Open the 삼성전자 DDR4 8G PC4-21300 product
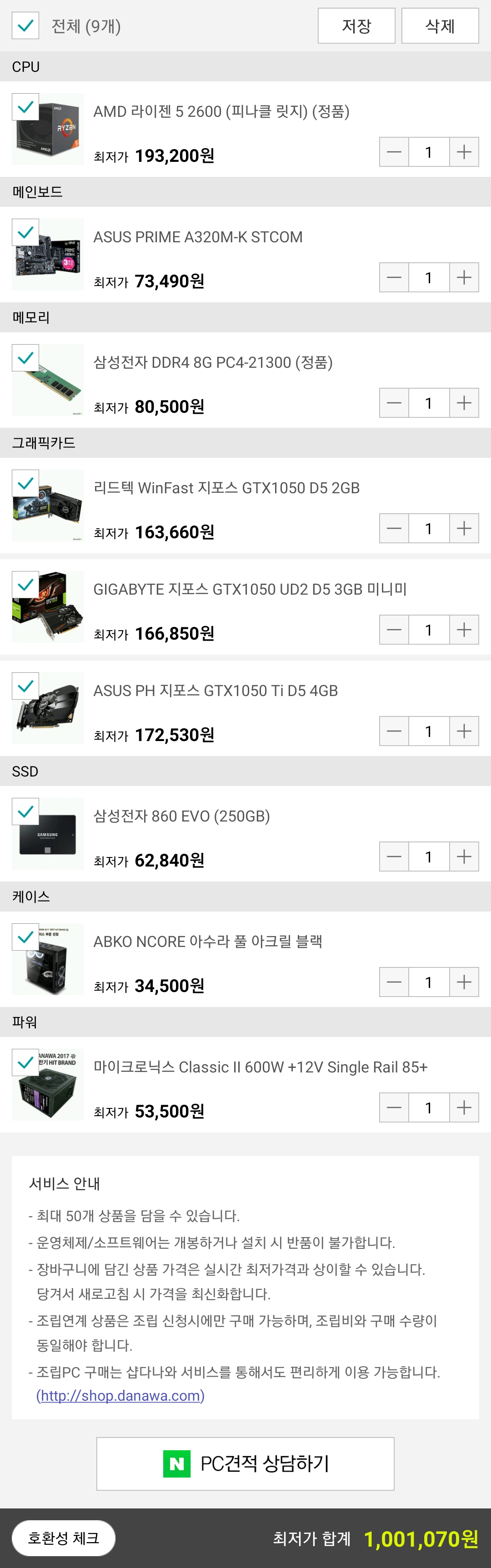 point(212,362)
